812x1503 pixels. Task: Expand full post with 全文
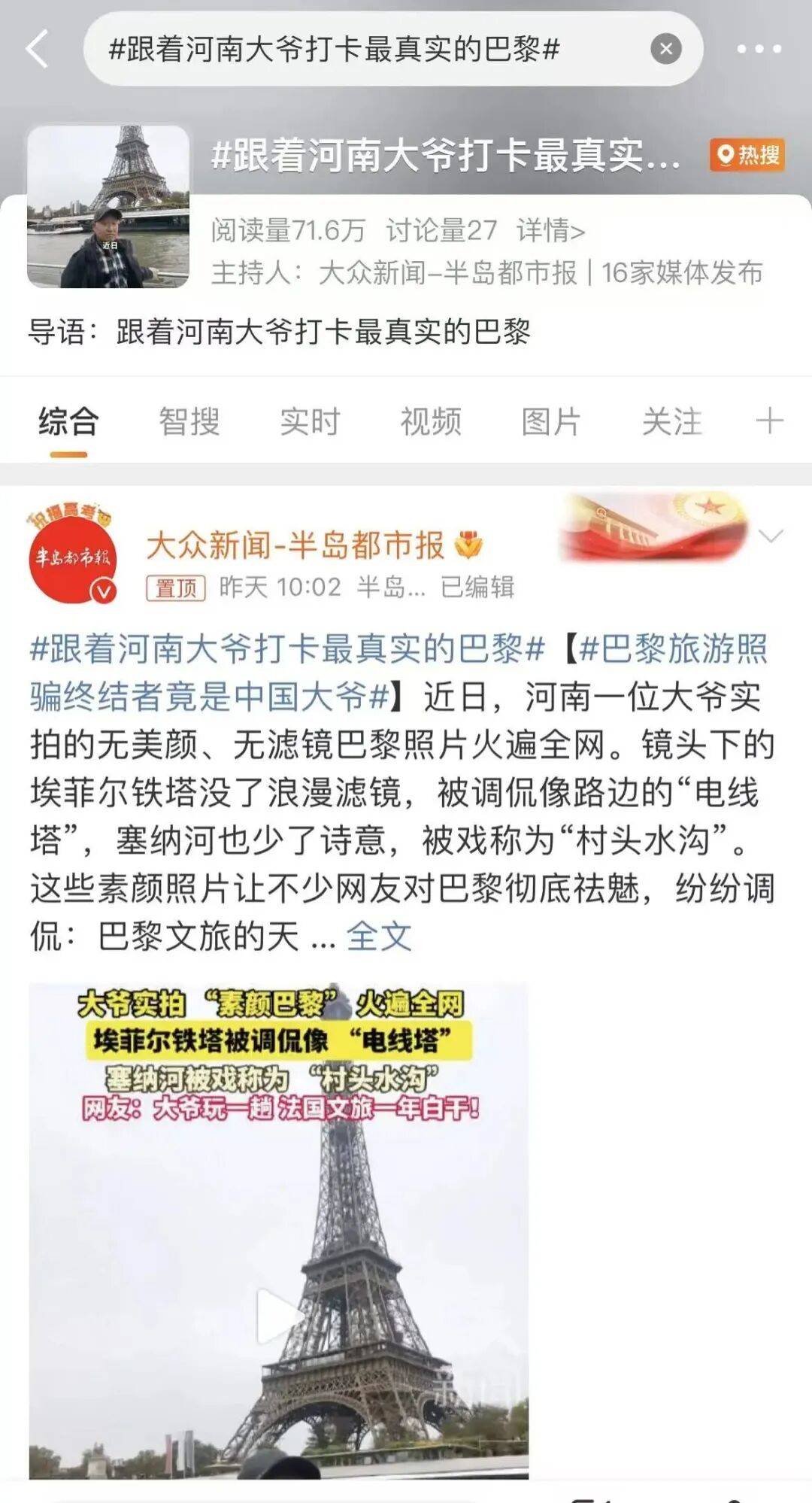pyautogui.click(x=378, y=937)
